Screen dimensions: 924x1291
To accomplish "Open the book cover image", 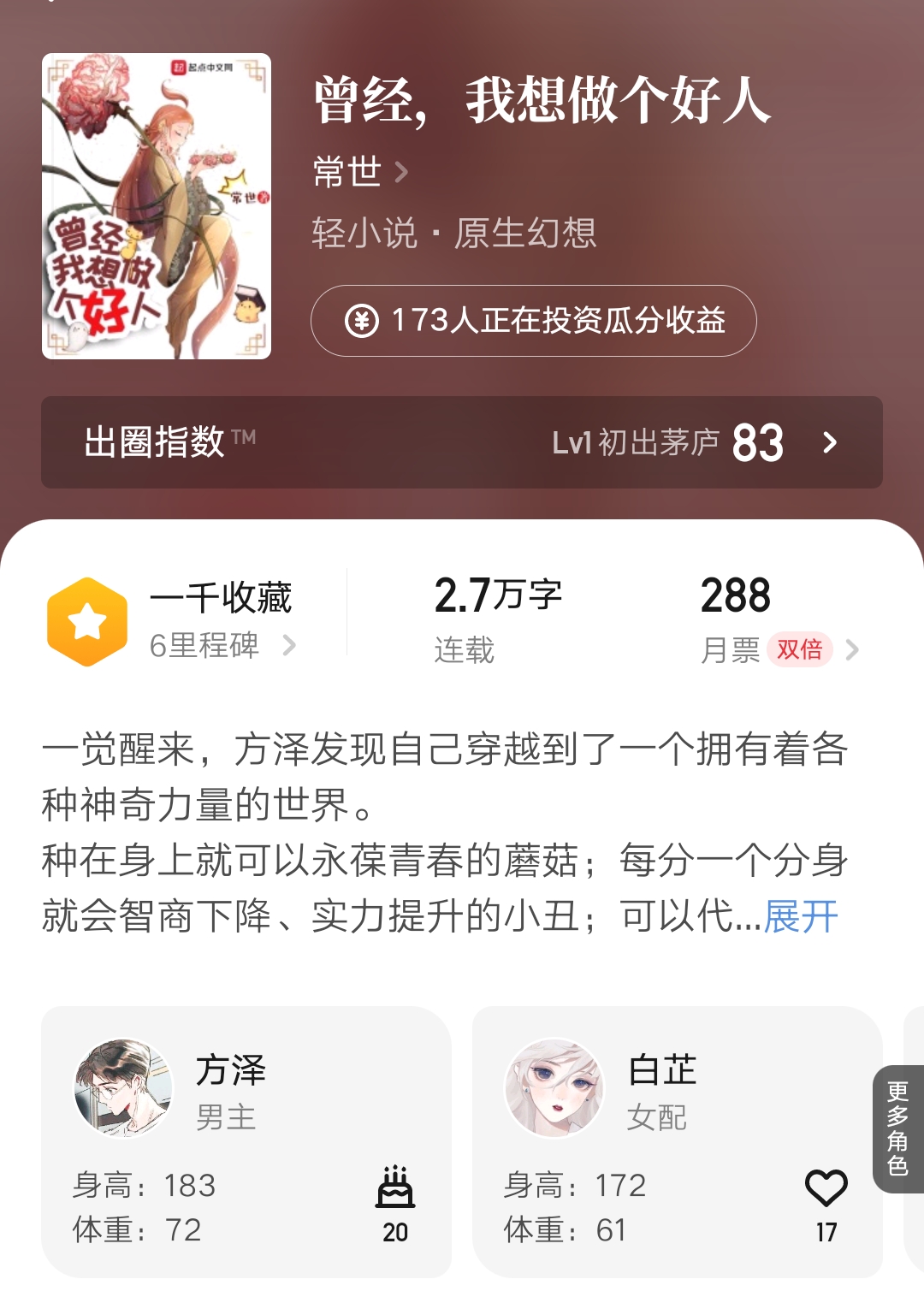I will 157,205.
